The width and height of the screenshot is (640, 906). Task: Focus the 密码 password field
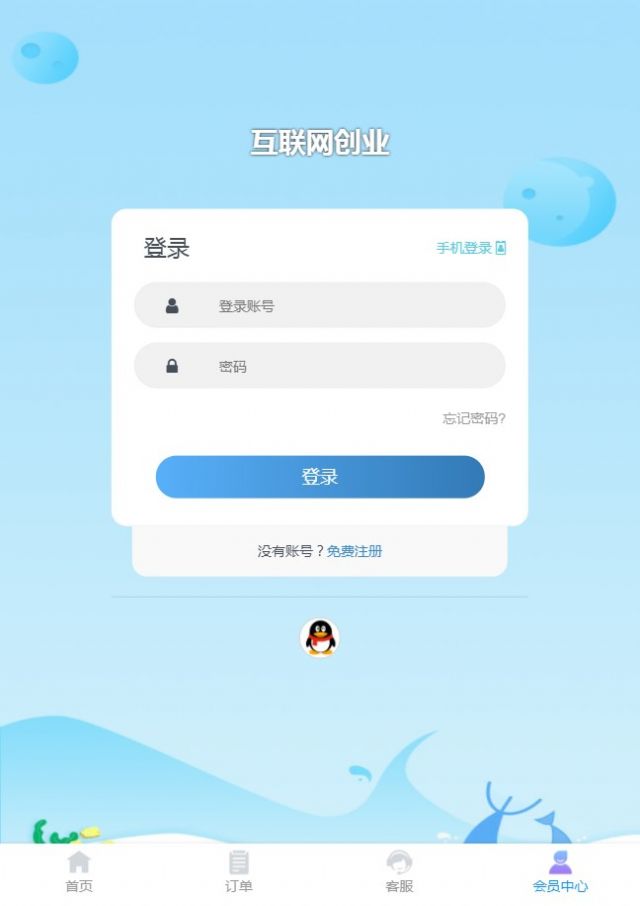click(340, 366)
